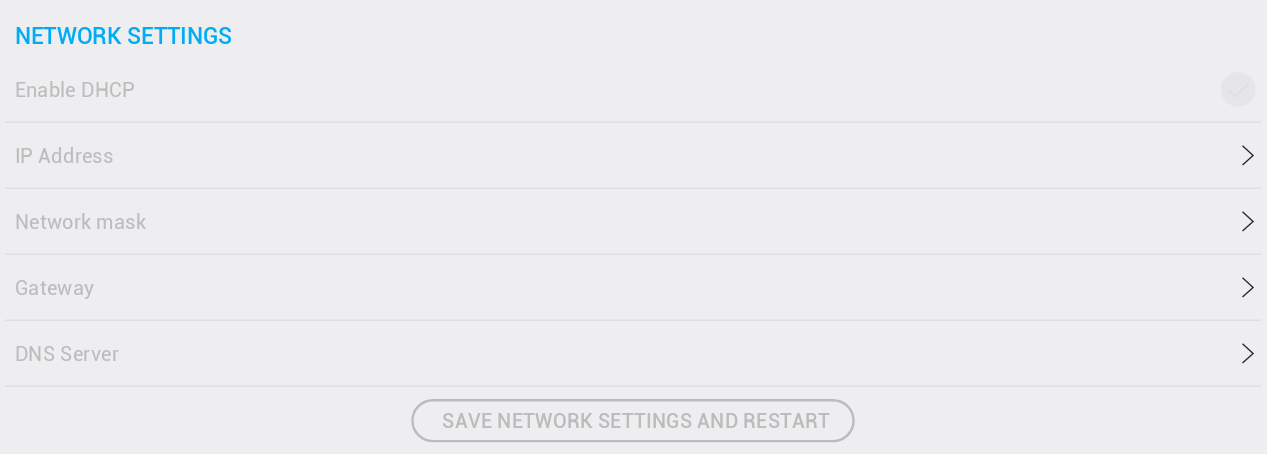Tap Save Network Settings and Restart
The image size is (1267, 454).
tap(633, 421)
